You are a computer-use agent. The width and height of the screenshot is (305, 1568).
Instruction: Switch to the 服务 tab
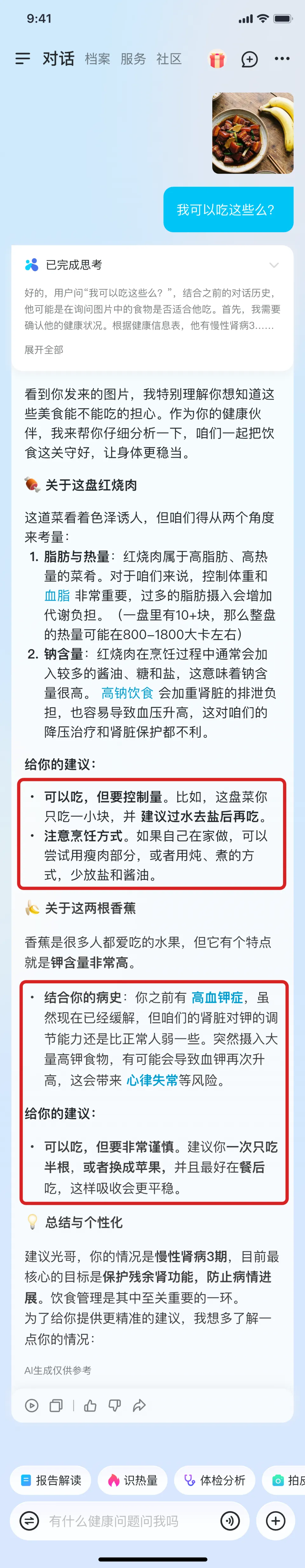pyautogui.click(x=133, y=59)
